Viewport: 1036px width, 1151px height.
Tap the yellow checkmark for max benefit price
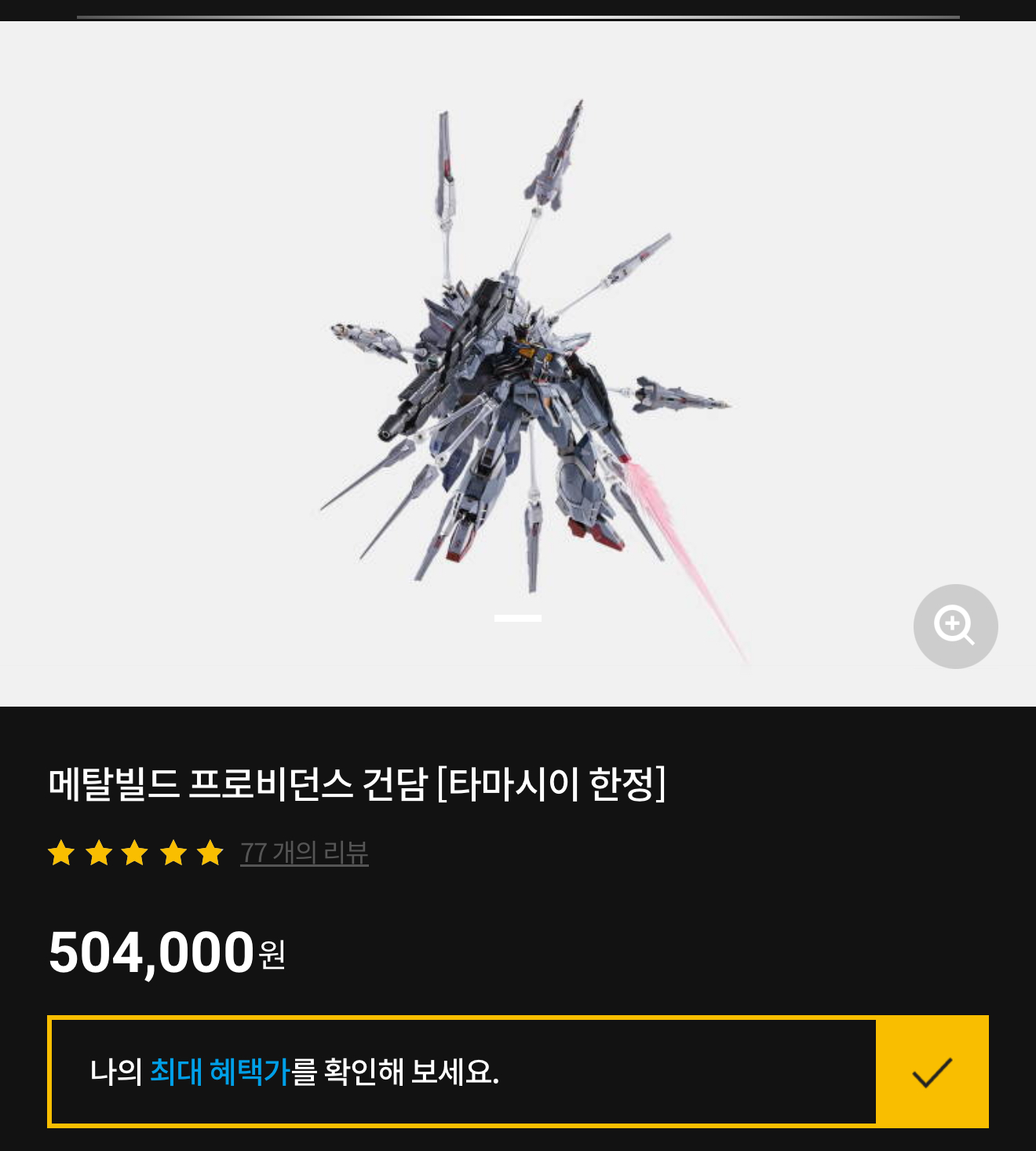(x=932, y=1072)
